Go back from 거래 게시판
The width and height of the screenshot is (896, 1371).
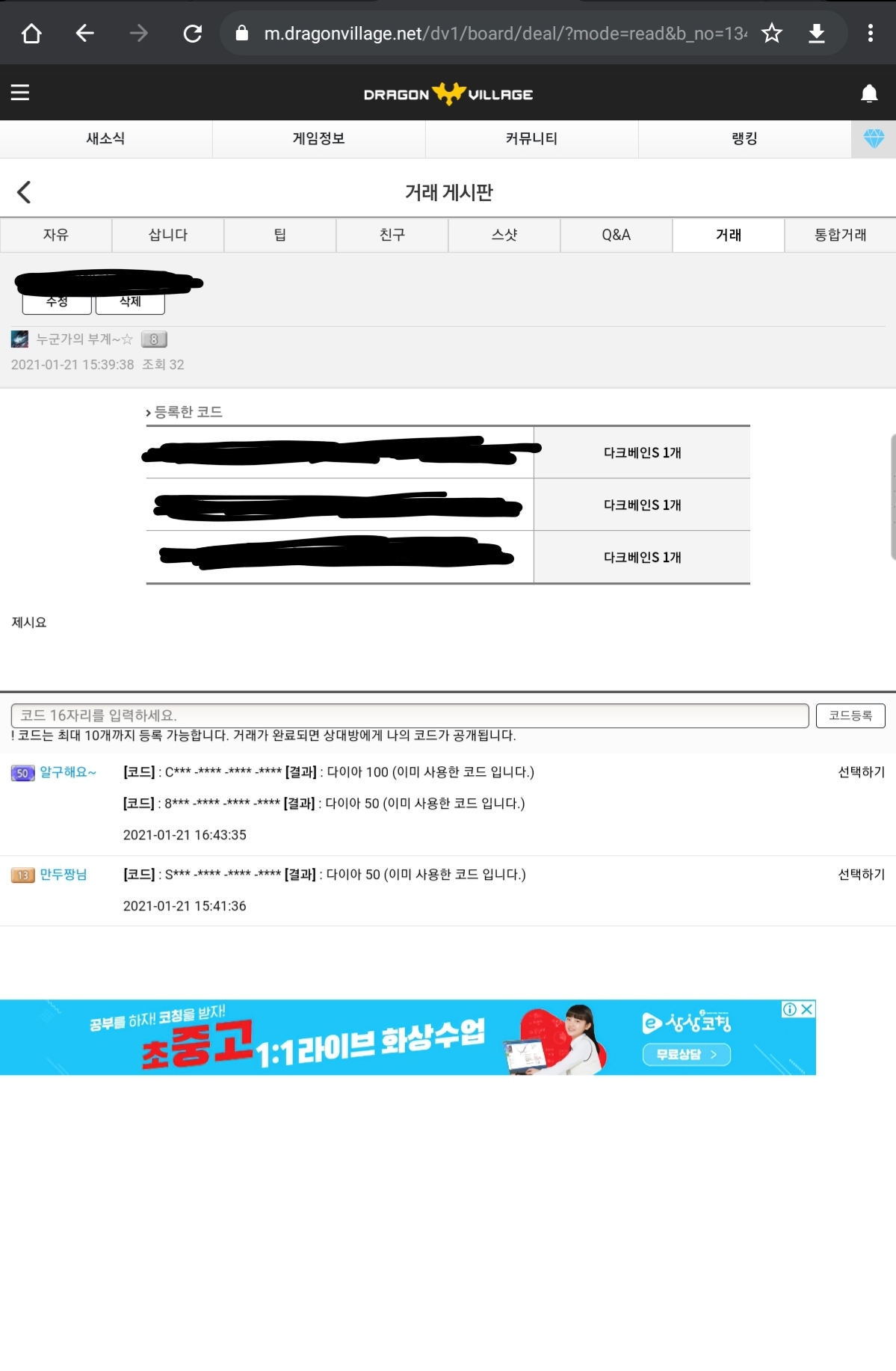pos(24,192)
